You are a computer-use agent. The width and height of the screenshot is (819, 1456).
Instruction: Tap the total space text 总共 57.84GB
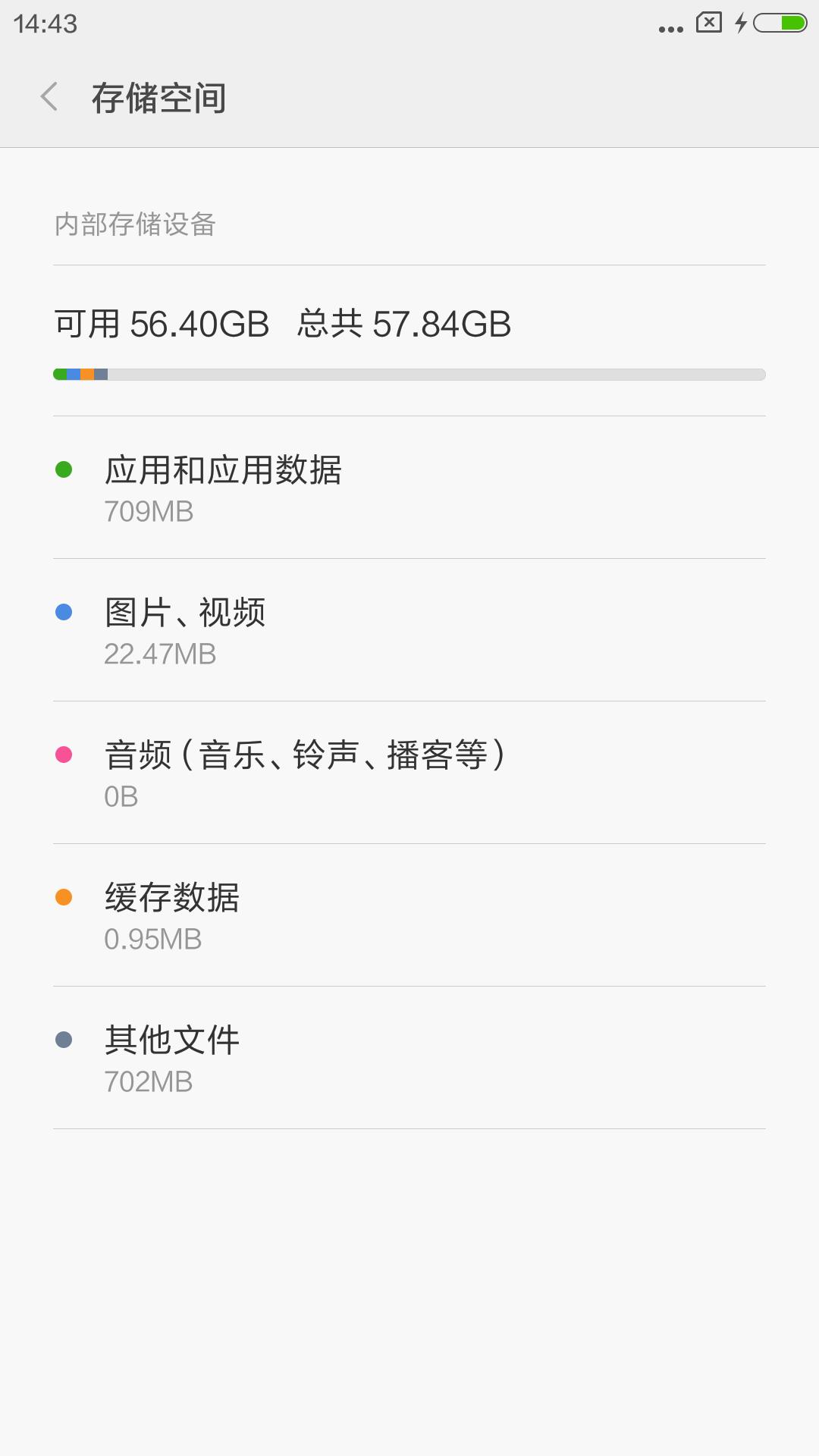coord(404,323)
